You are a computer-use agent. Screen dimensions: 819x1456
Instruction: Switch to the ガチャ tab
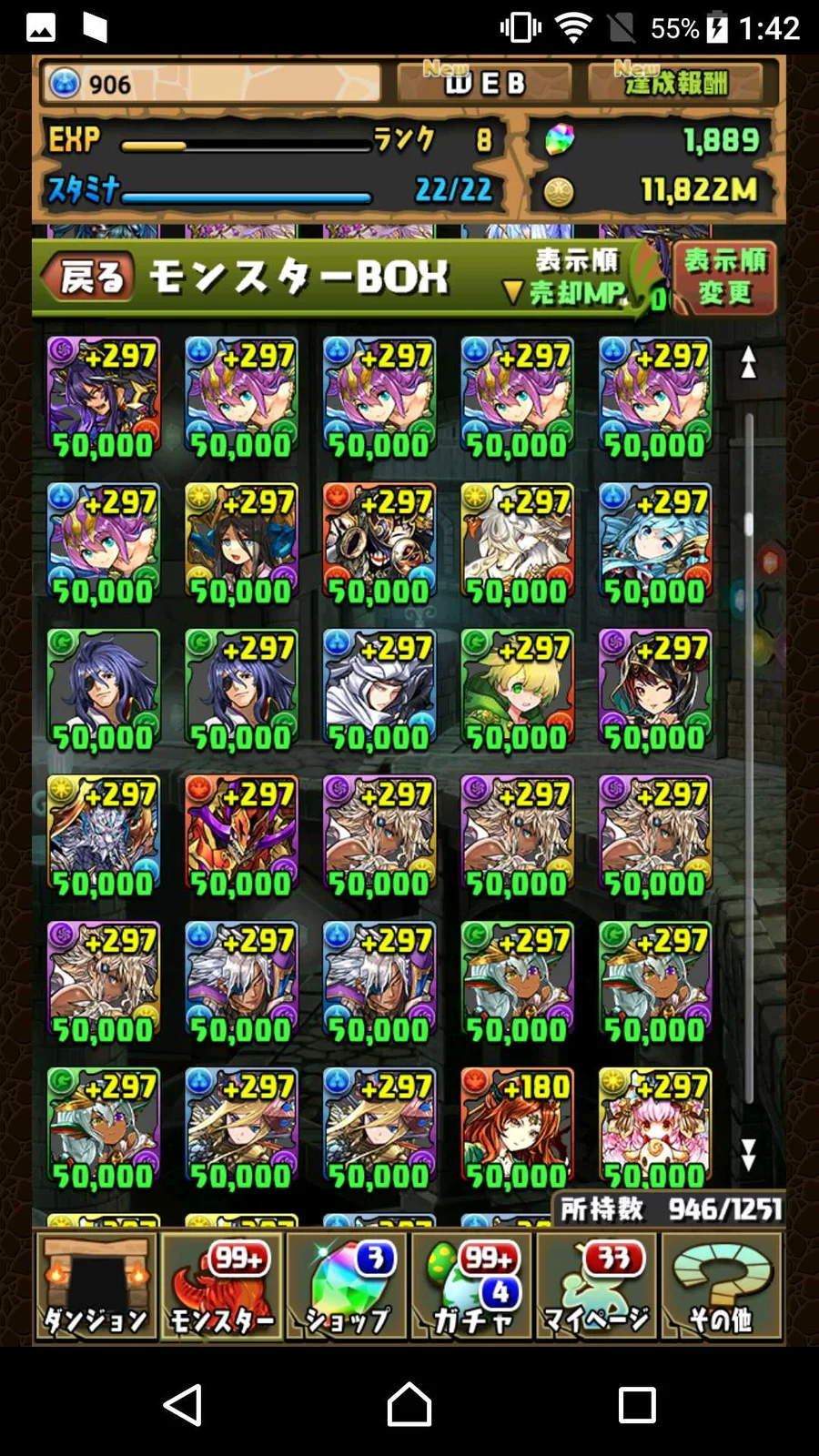pos(472,1287)
